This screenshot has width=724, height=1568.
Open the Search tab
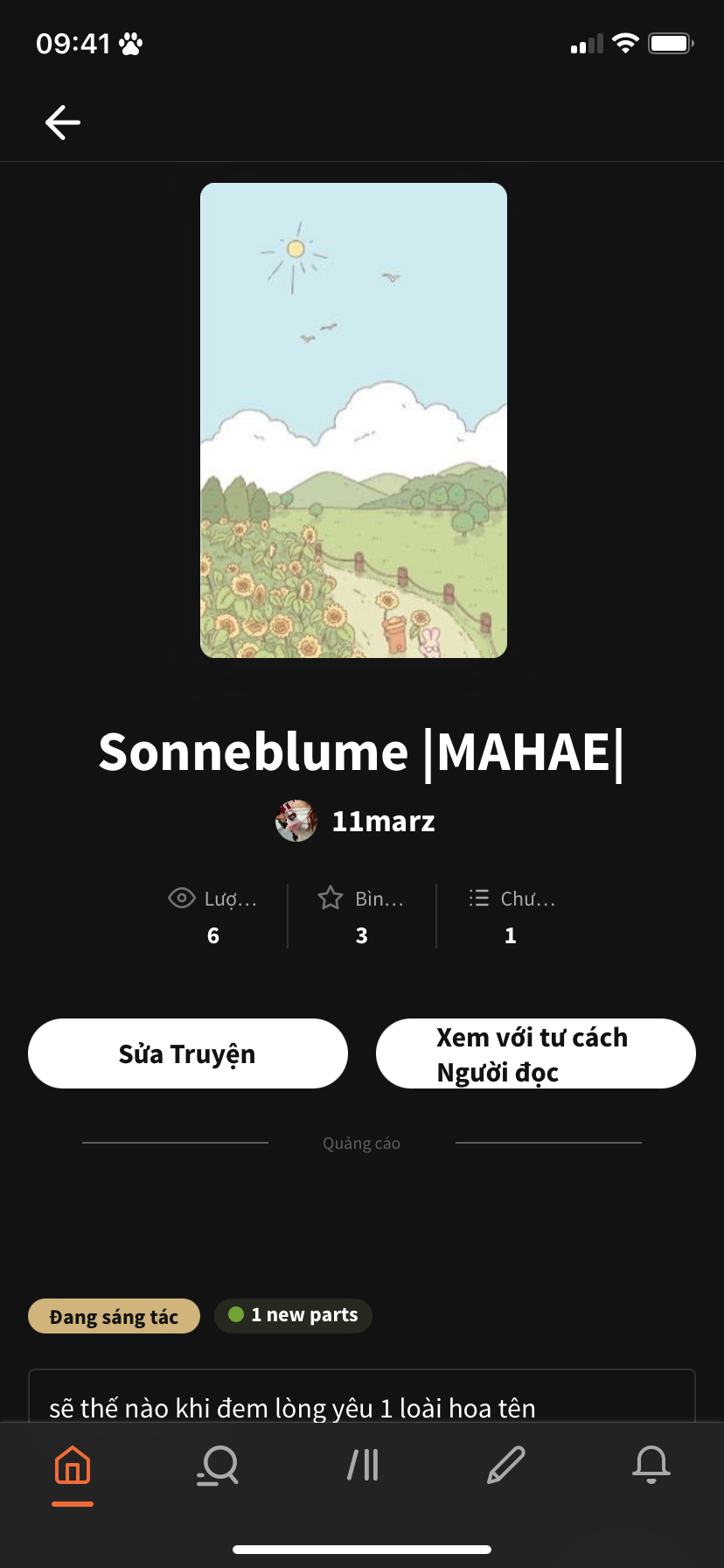click(218, 1465)
